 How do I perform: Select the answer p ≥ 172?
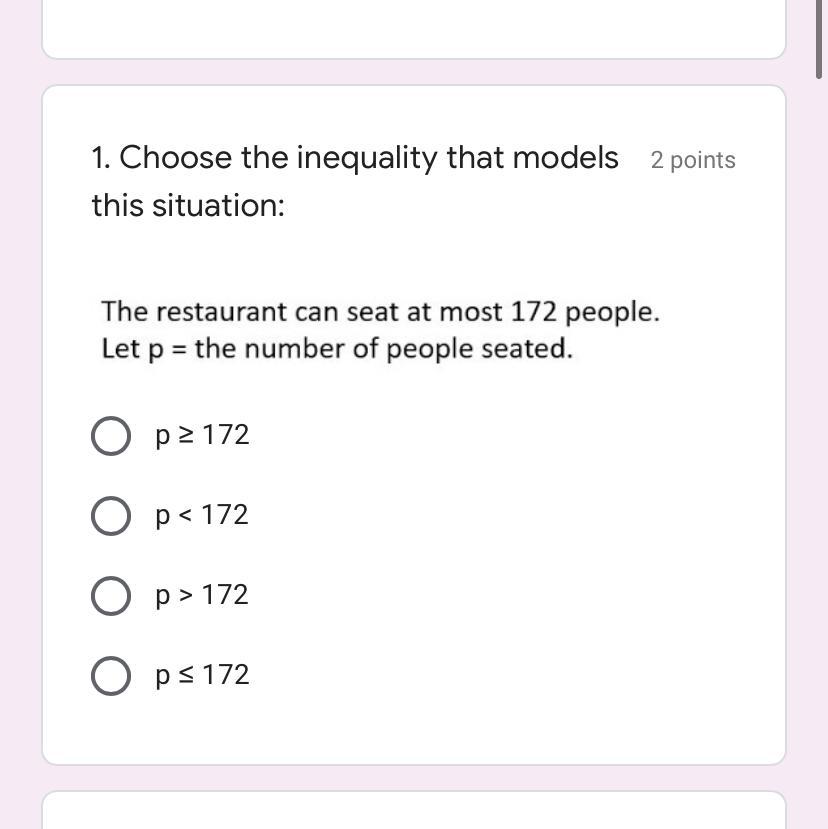point(111,436)
